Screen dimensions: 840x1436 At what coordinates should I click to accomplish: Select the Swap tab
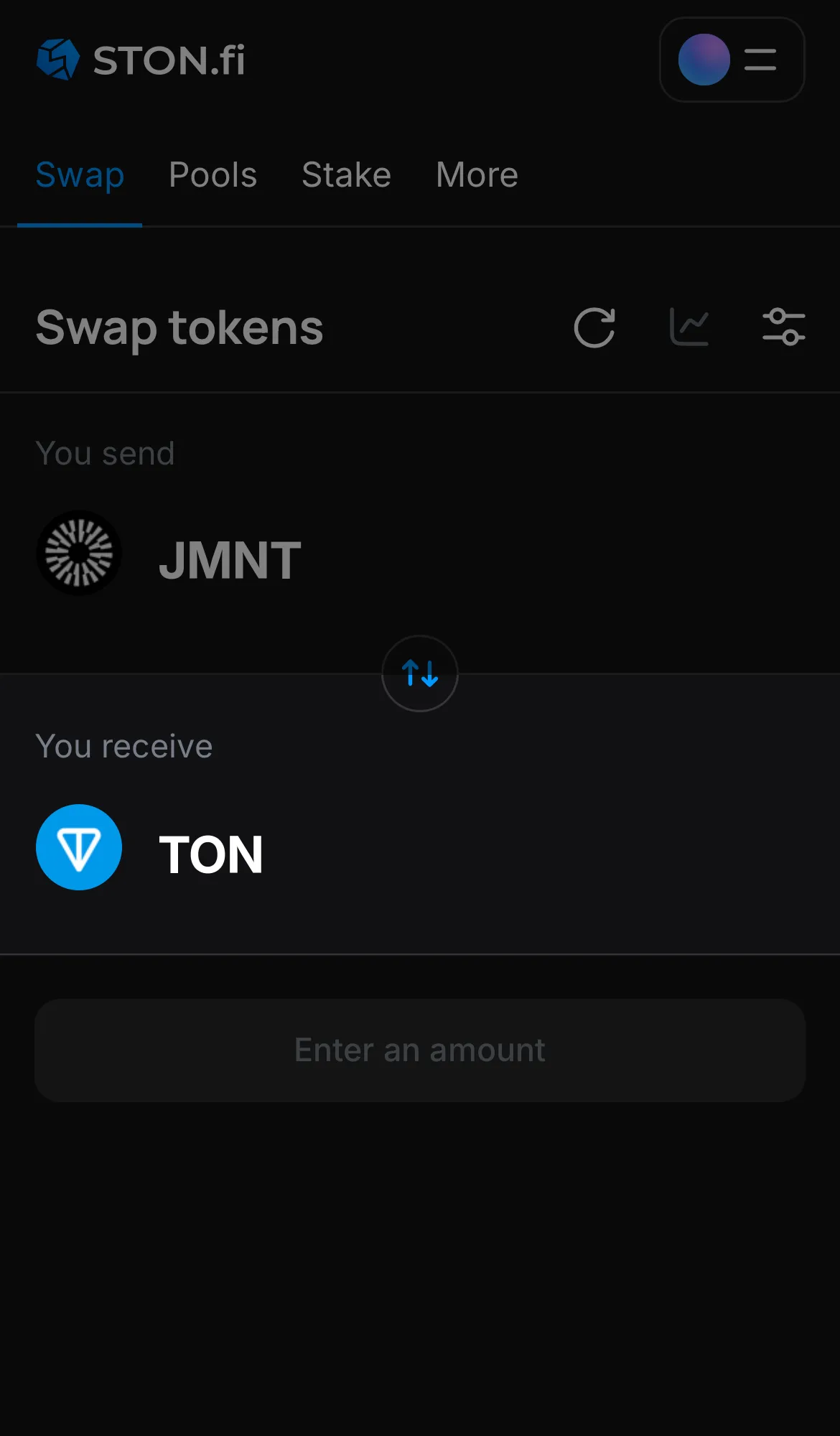[x=80, y=174]
